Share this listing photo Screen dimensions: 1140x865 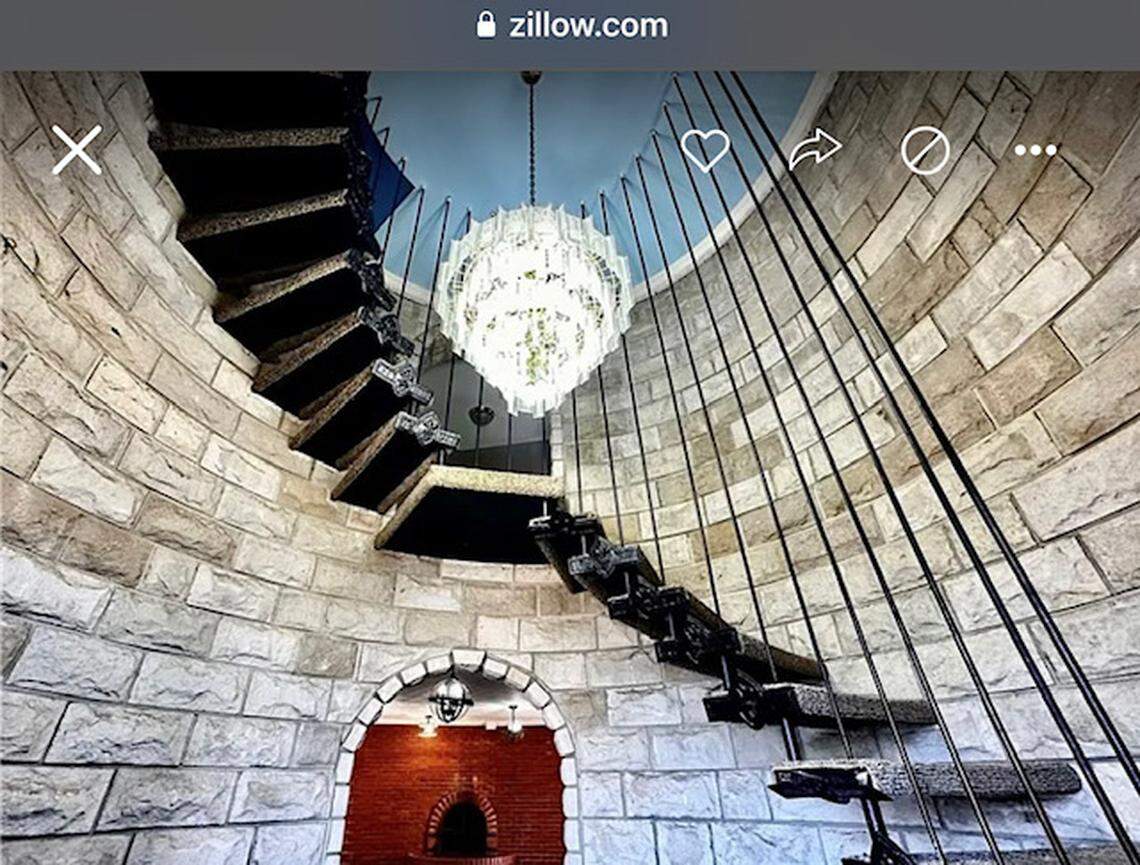(x=814, y=150)
